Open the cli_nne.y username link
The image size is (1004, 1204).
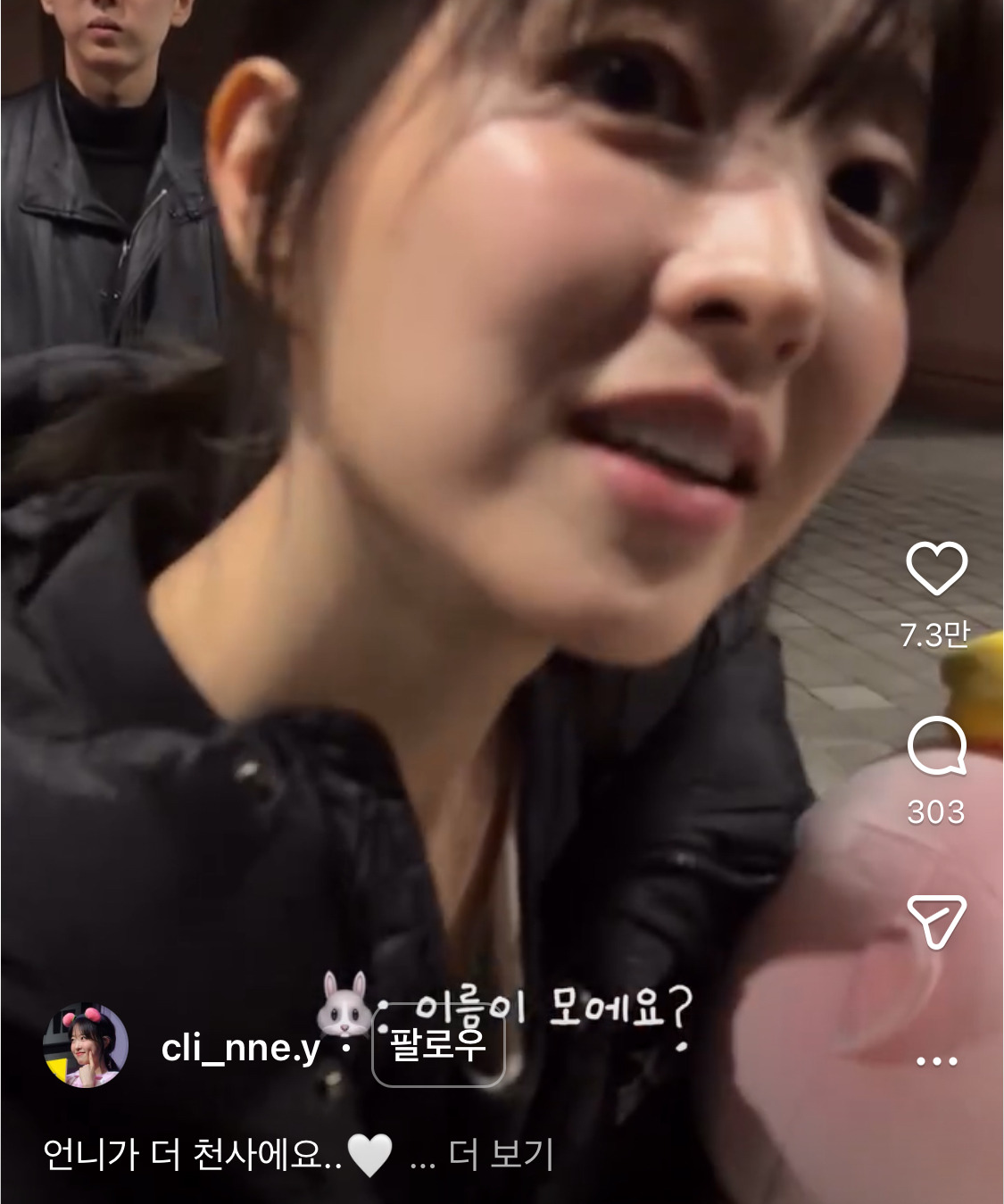click(x=240, y=1047)
